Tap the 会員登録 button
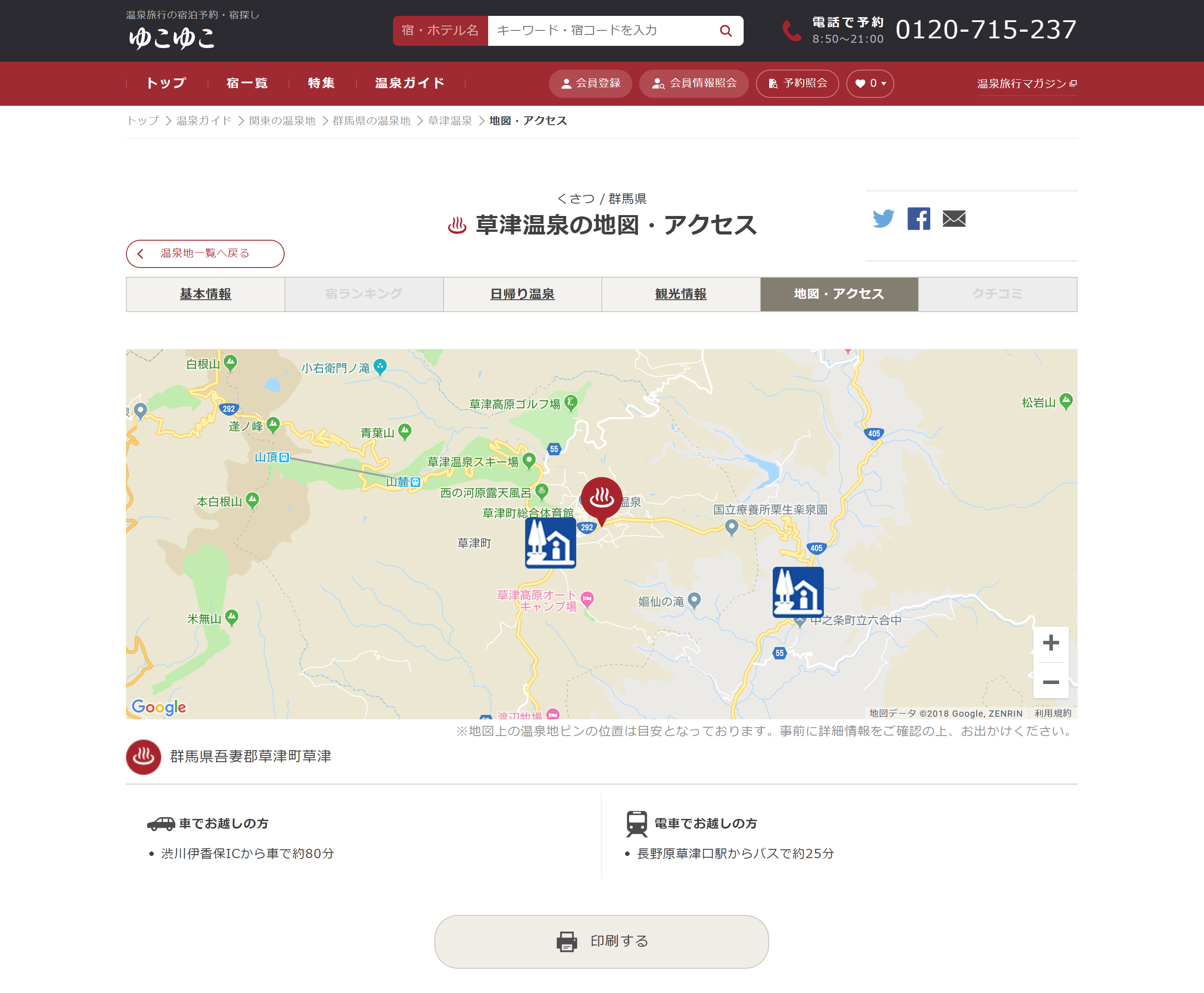The height and width of the screenshot is (993, 1204). coord(590,83)
